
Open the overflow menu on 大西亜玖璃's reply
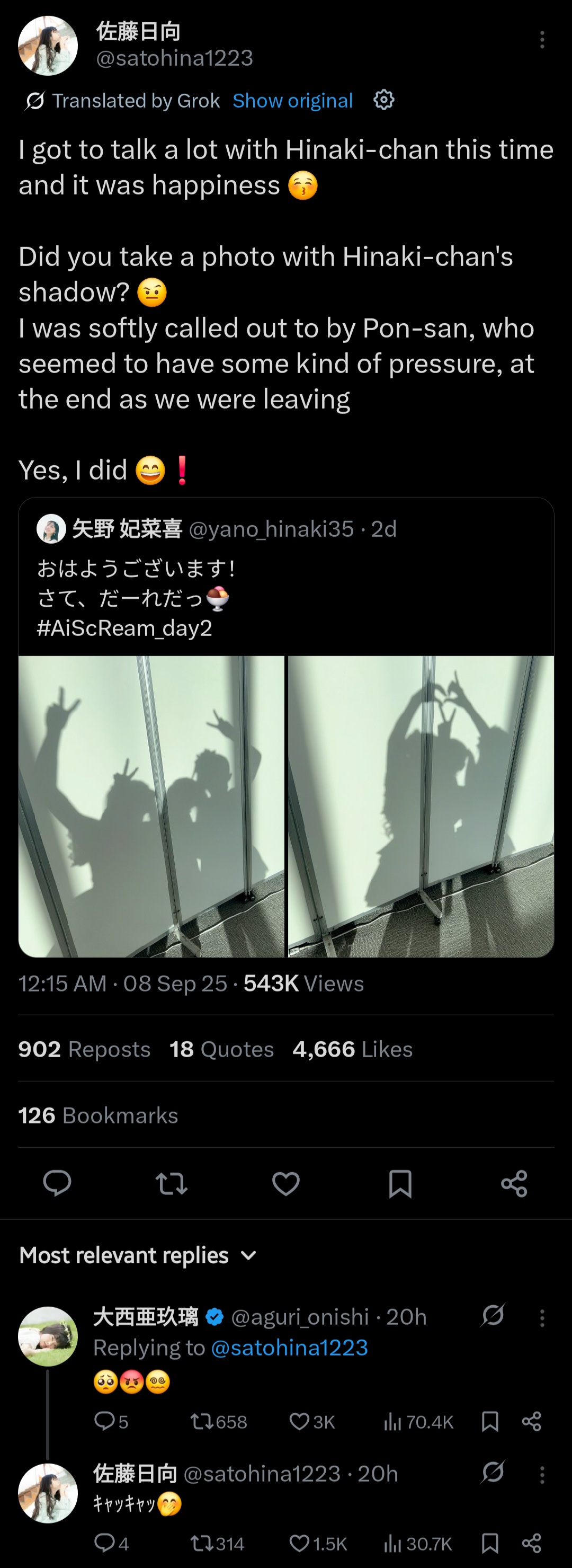tap(542, 1318)
